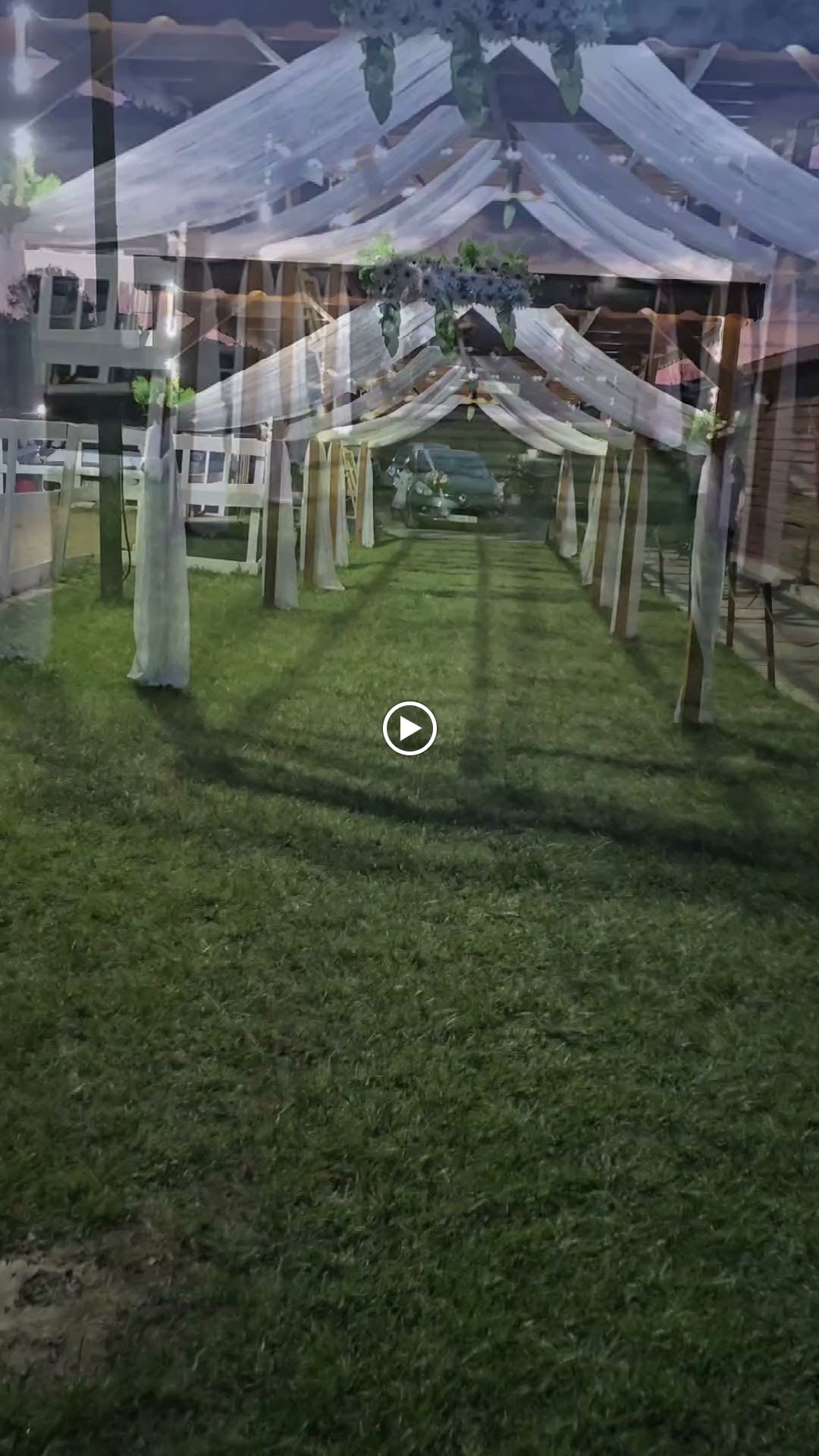Play the wedding venue video
819x1456 pixels.
(x=409, y=729)
